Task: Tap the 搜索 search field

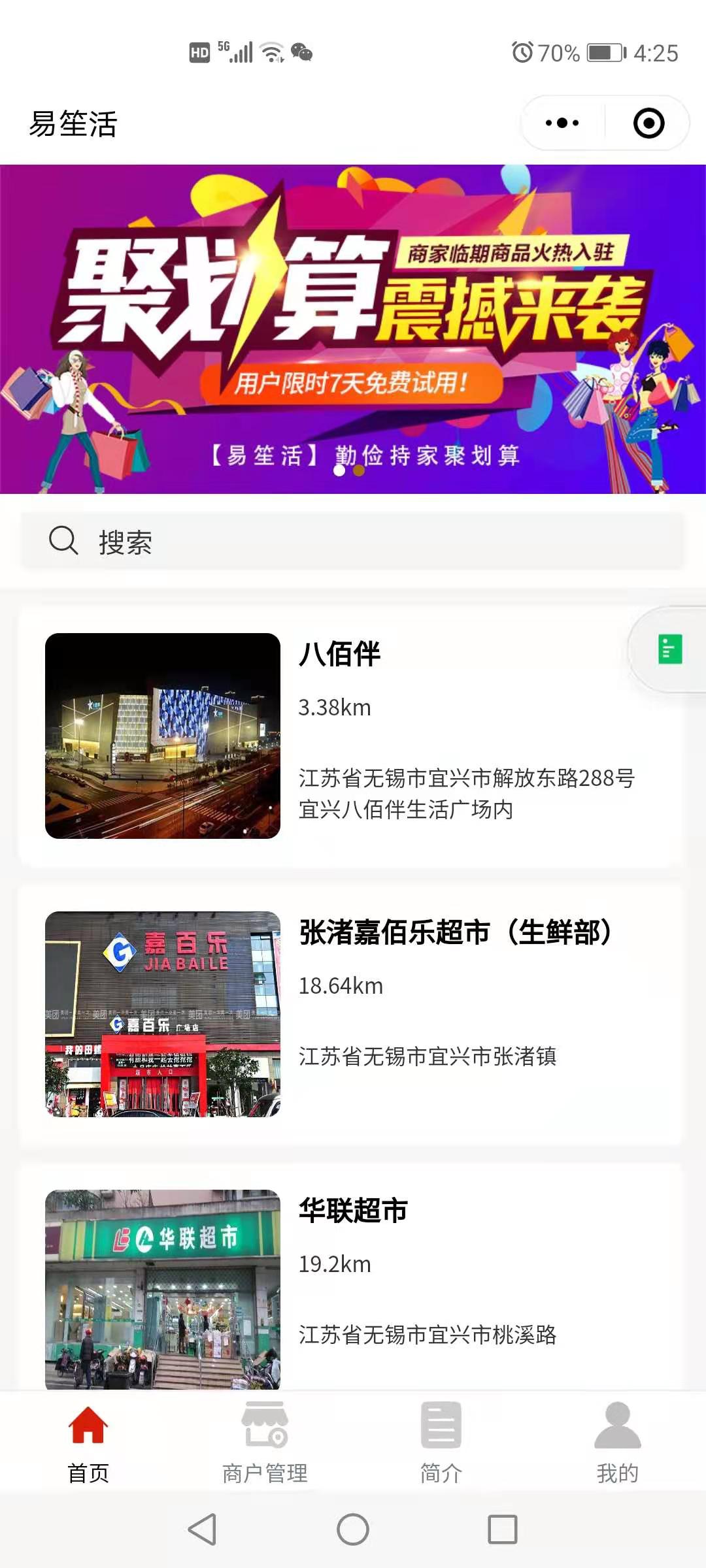Action: [x=353, y=542]
